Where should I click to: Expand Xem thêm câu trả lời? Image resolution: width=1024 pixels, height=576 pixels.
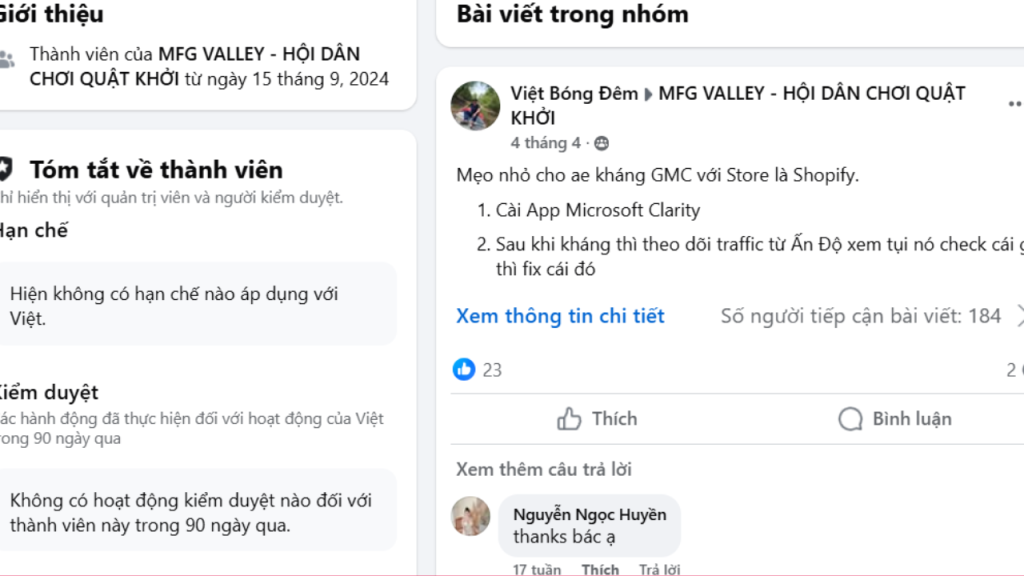click(x=544, y=469)
